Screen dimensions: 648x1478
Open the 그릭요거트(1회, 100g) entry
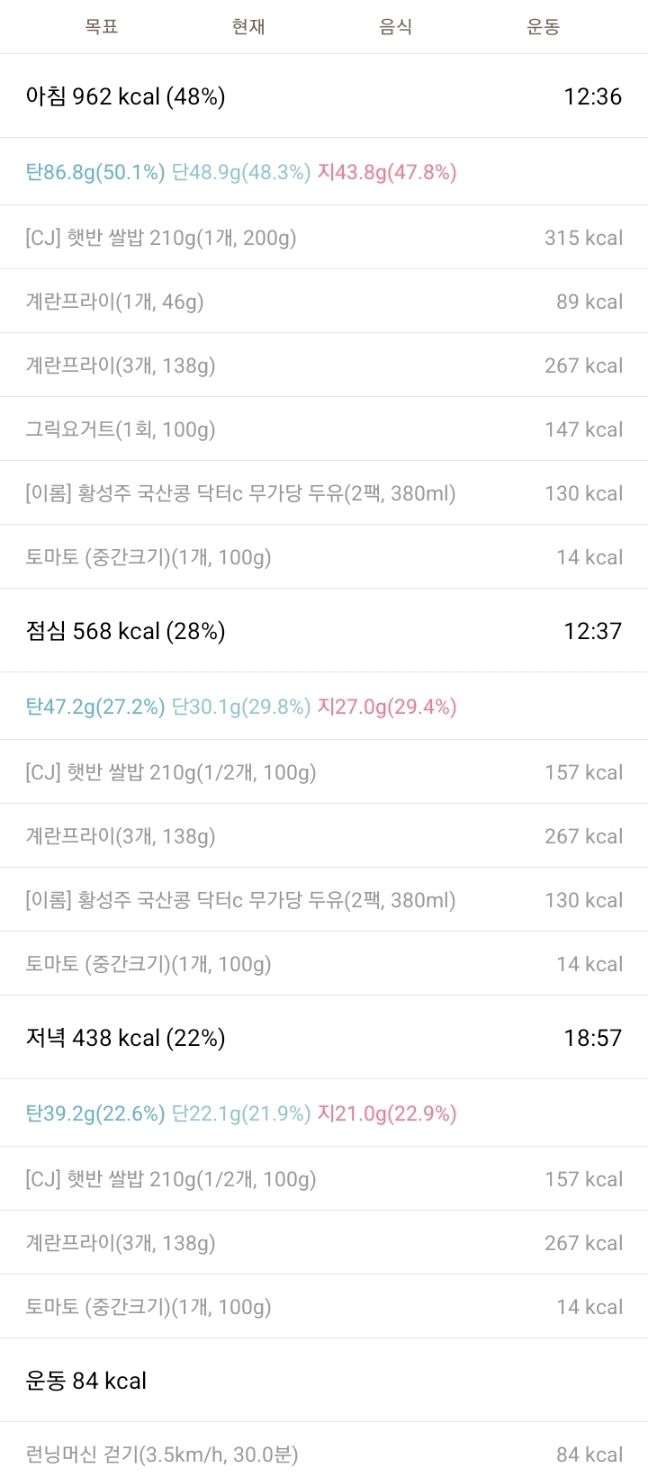coord(324,429)
